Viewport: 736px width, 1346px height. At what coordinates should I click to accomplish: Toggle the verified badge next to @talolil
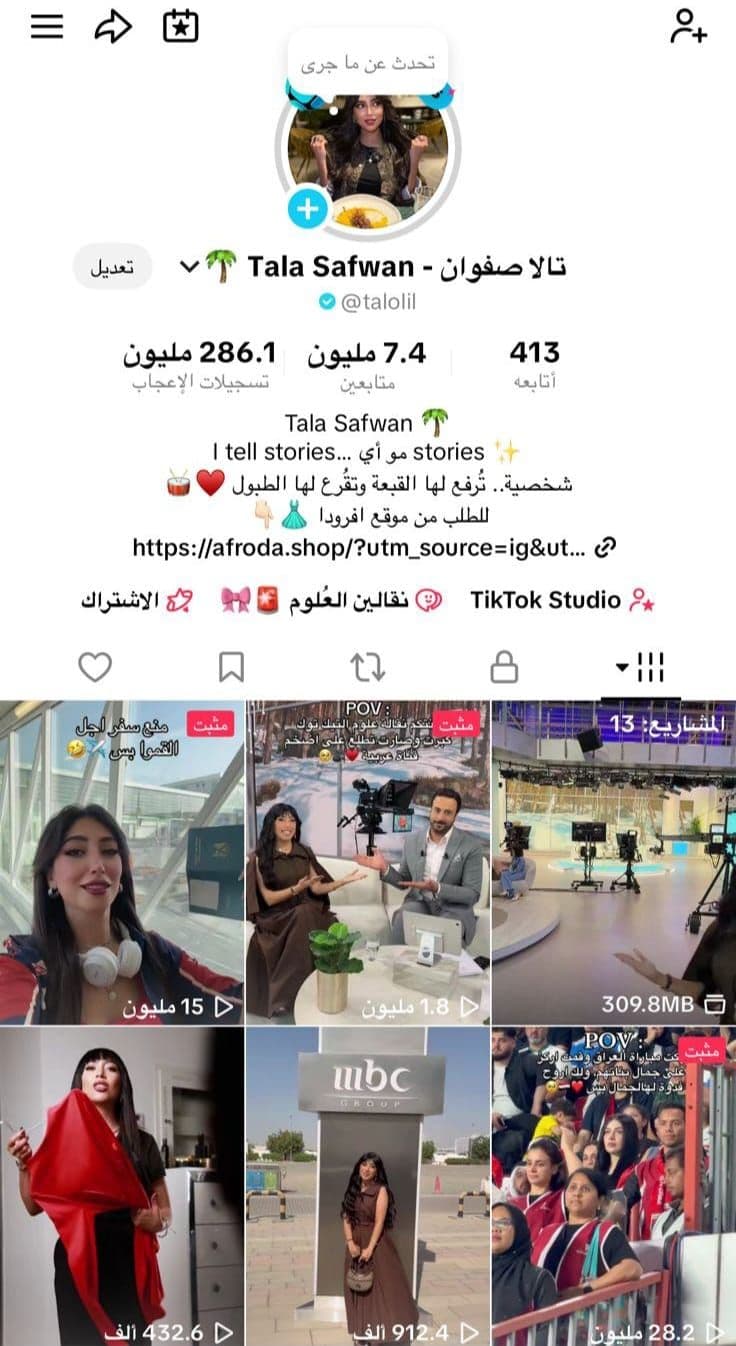click(326, 297)
